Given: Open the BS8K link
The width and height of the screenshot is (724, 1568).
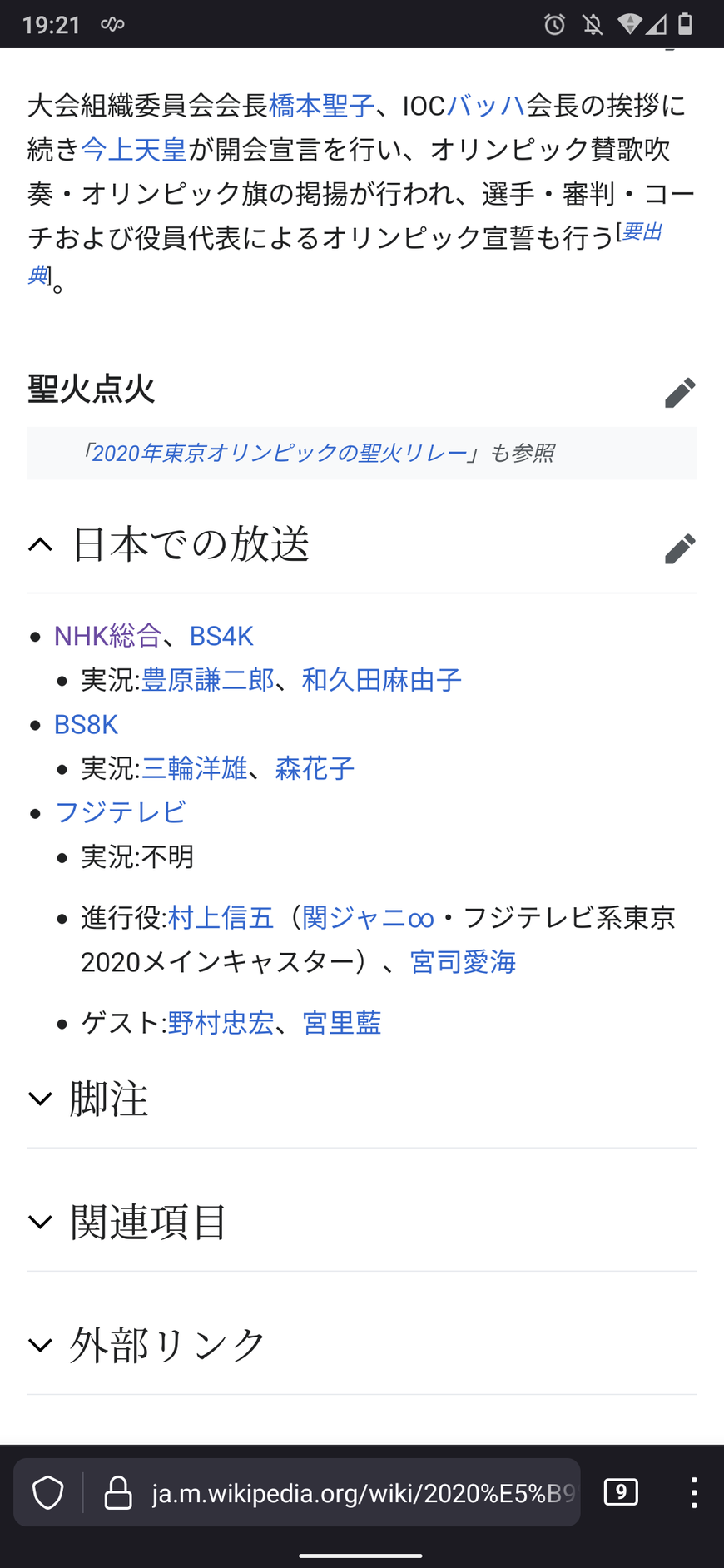Looking at the screenshot, I should click(x=86, y=724).
